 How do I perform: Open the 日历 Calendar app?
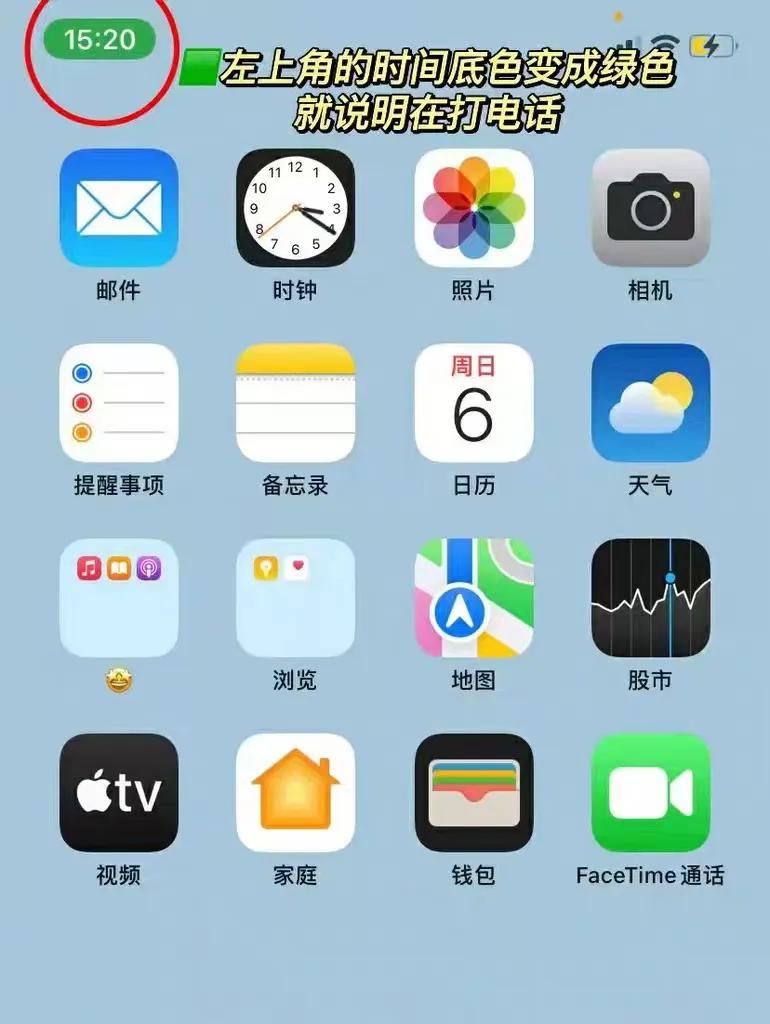click(473, 403)
